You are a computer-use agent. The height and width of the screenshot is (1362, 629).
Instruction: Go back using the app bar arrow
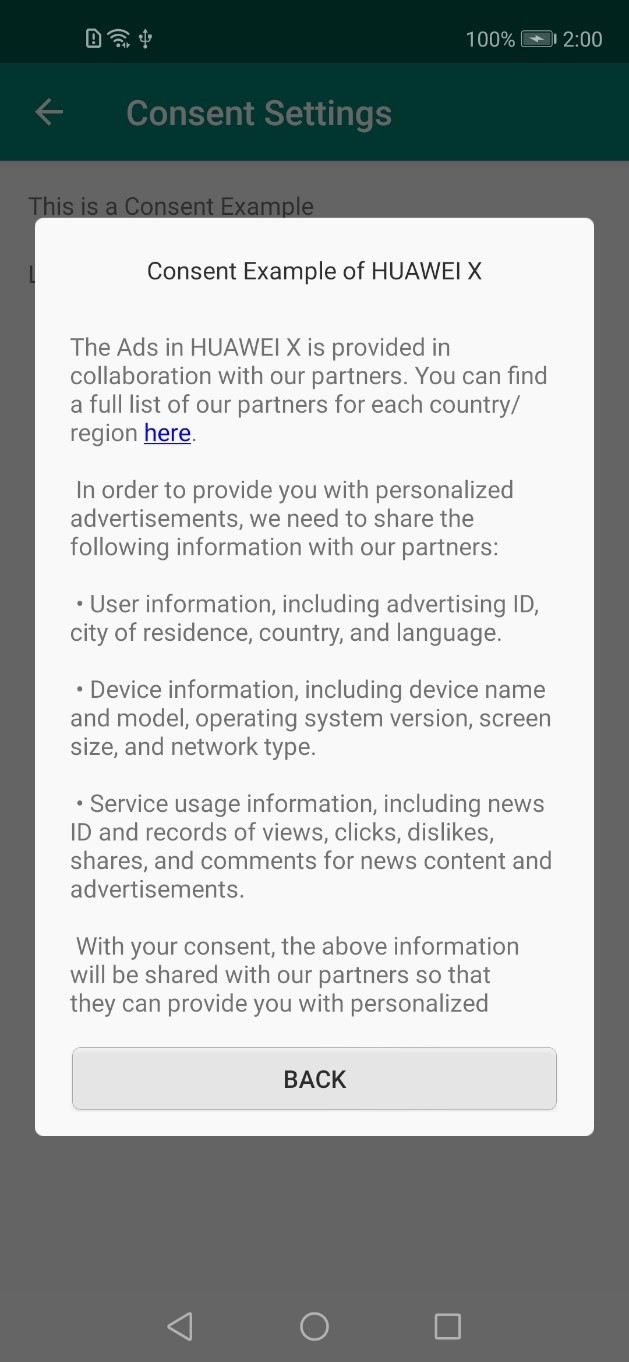[49, 113]
